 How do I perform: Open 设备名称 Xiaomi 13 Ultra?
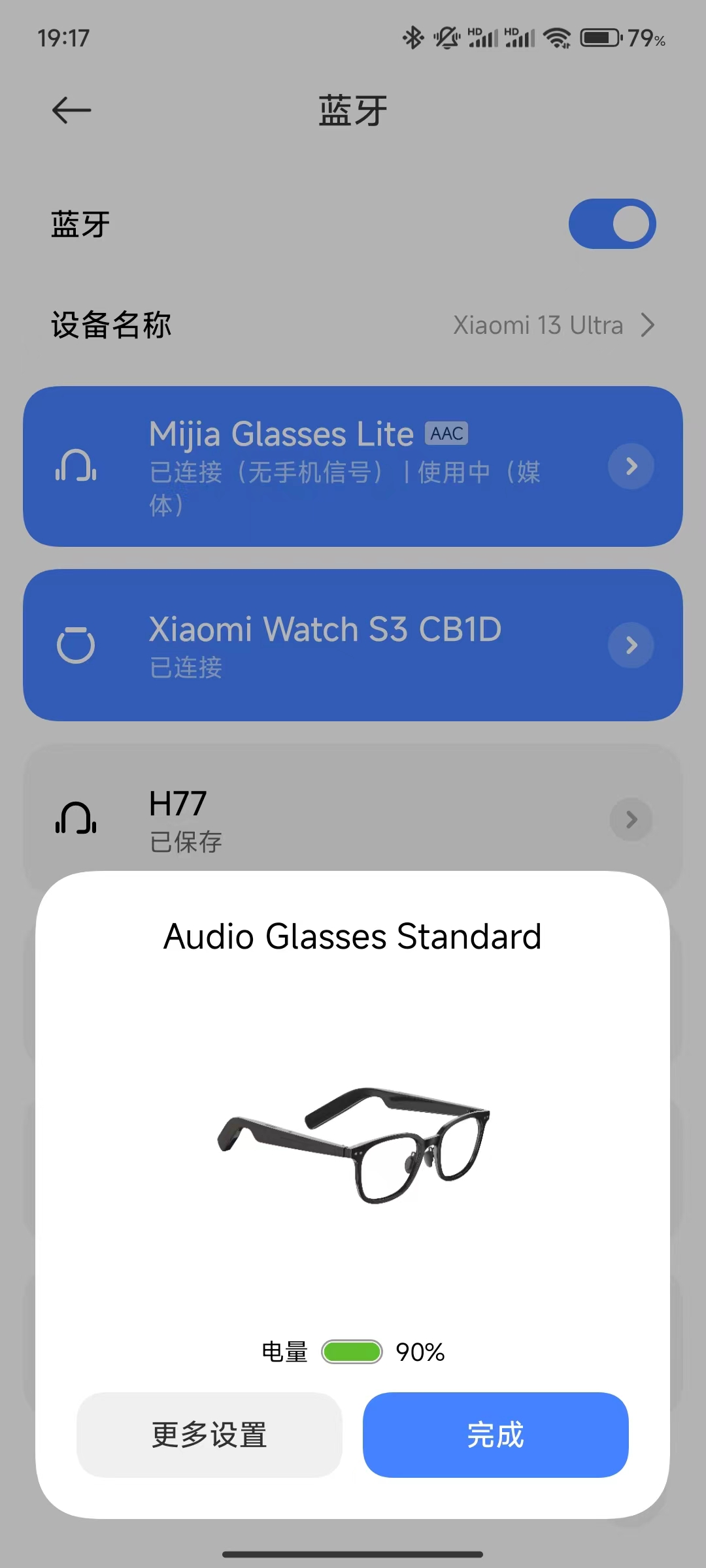353,325
